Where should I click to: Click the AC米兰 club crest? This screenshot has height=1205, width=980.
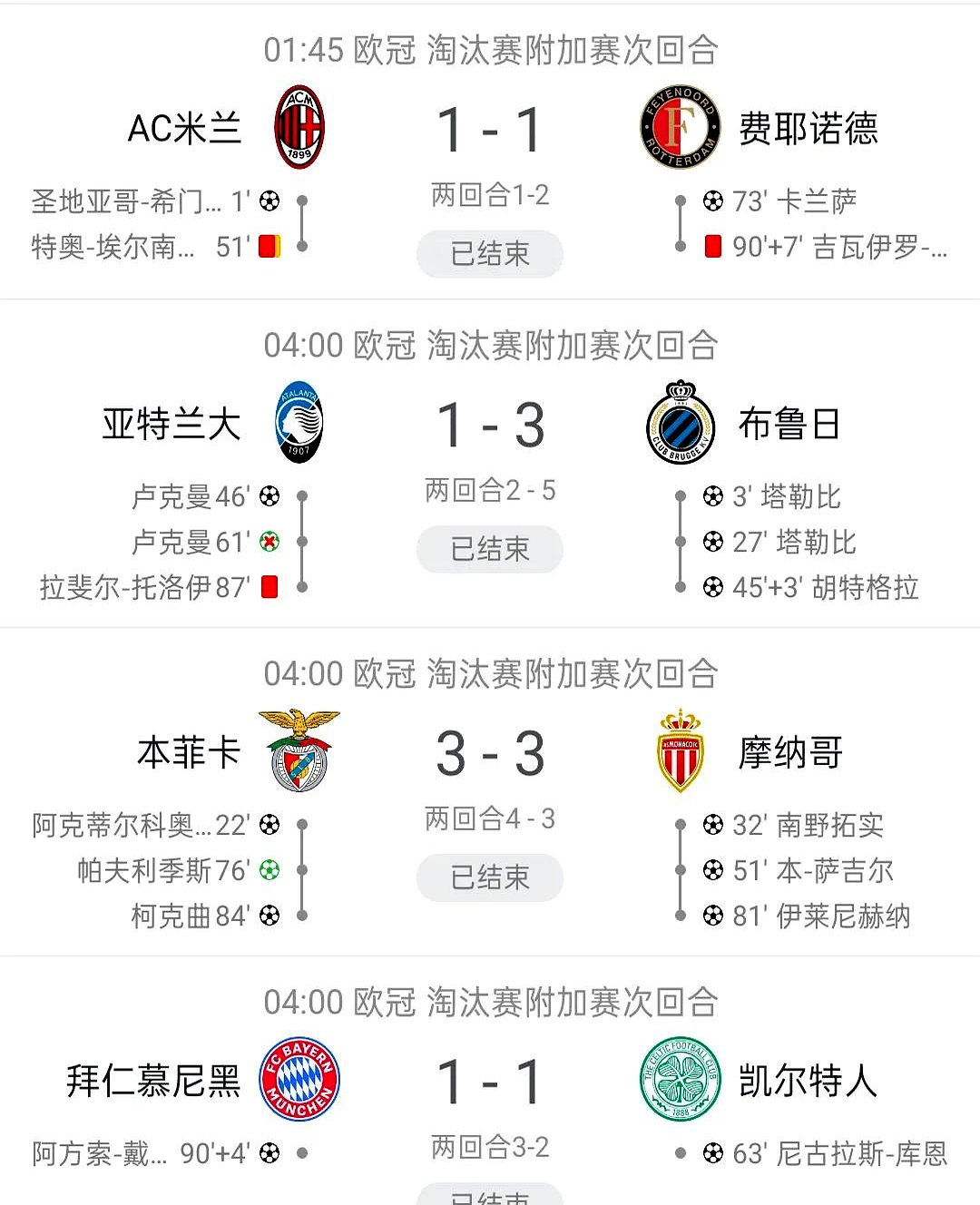301,127
